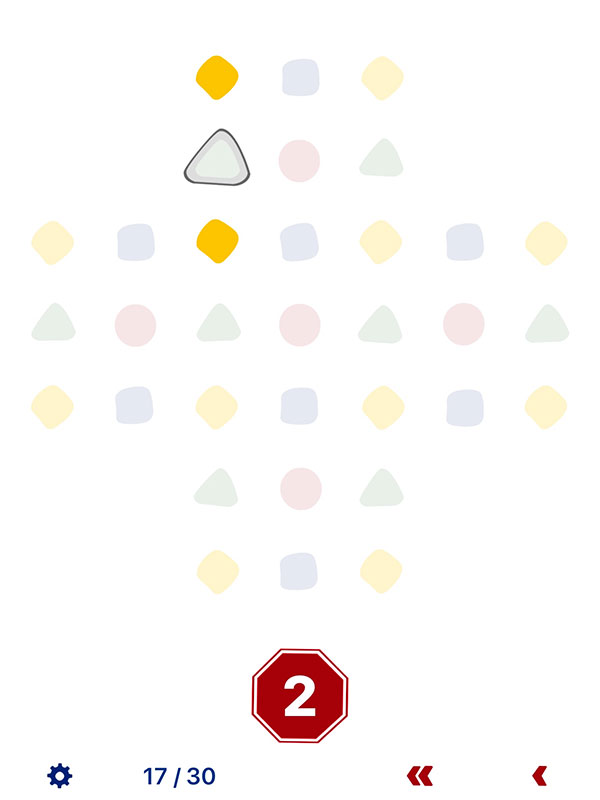Open the settings gear
Viewport: 600px width, 800px height.
point(60,775)
